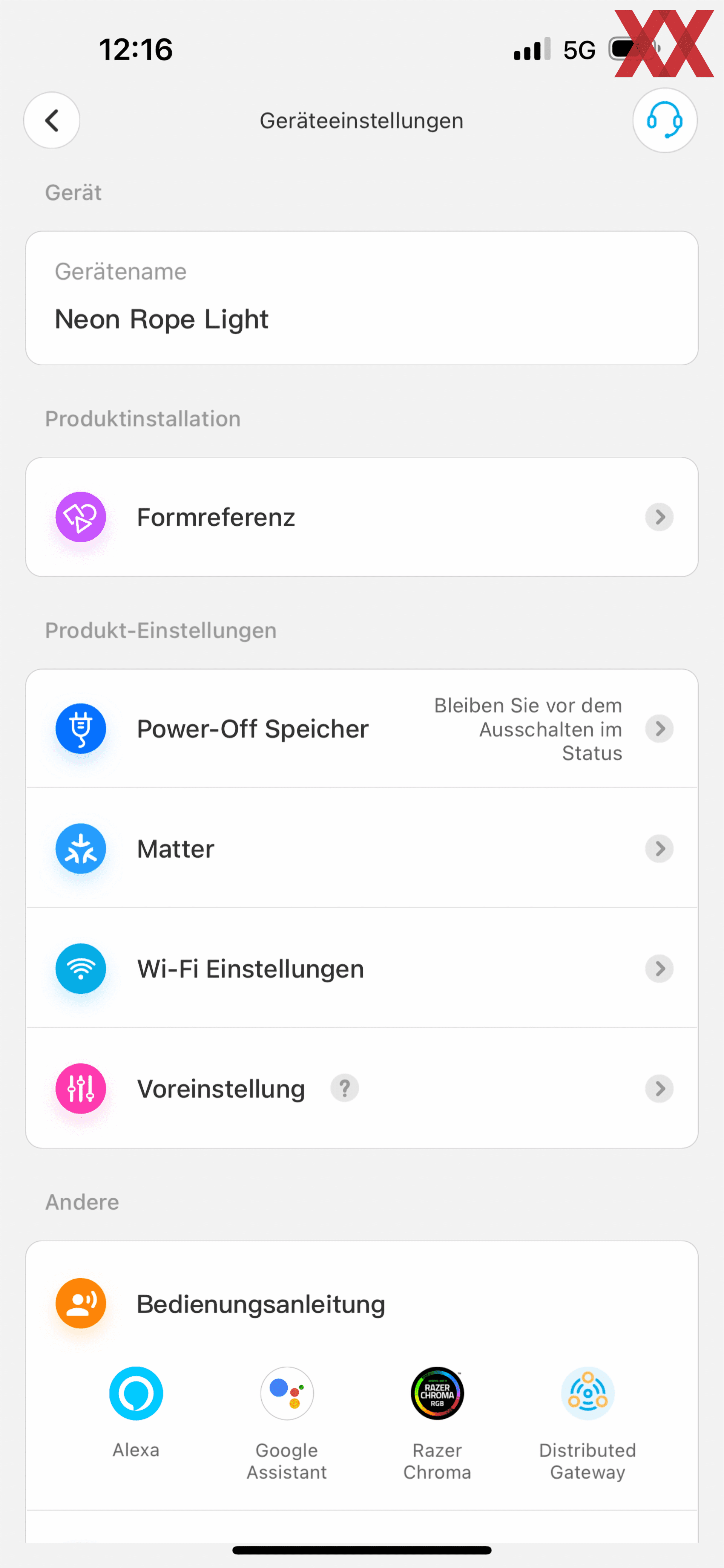The width and height of the screenshot is (724, 1568).
Task: Open Formreferenz
Action: point(362,517)
